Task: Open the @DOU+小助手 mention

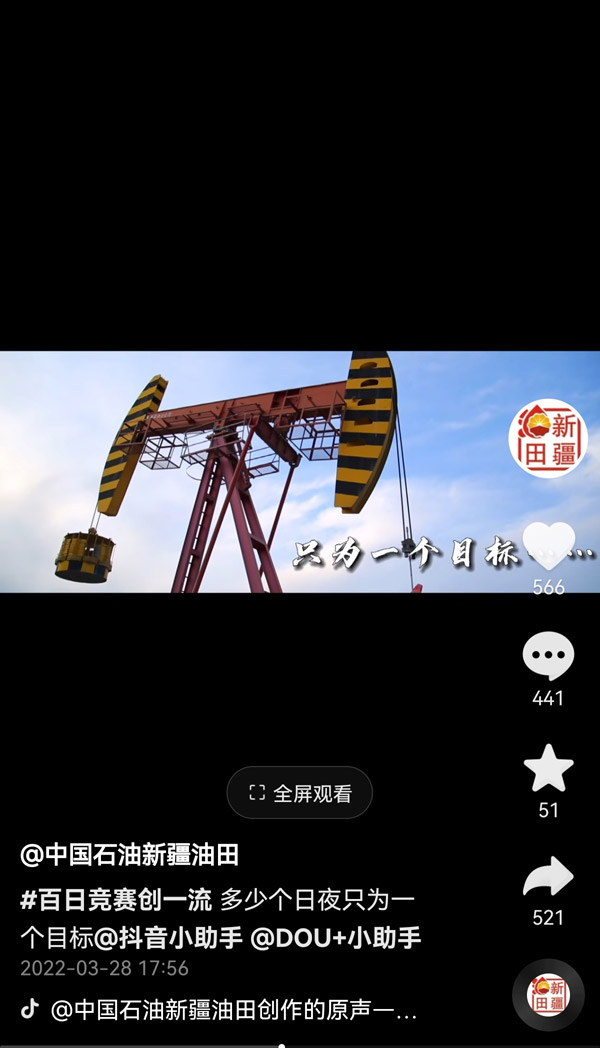Action: [336, 938]
